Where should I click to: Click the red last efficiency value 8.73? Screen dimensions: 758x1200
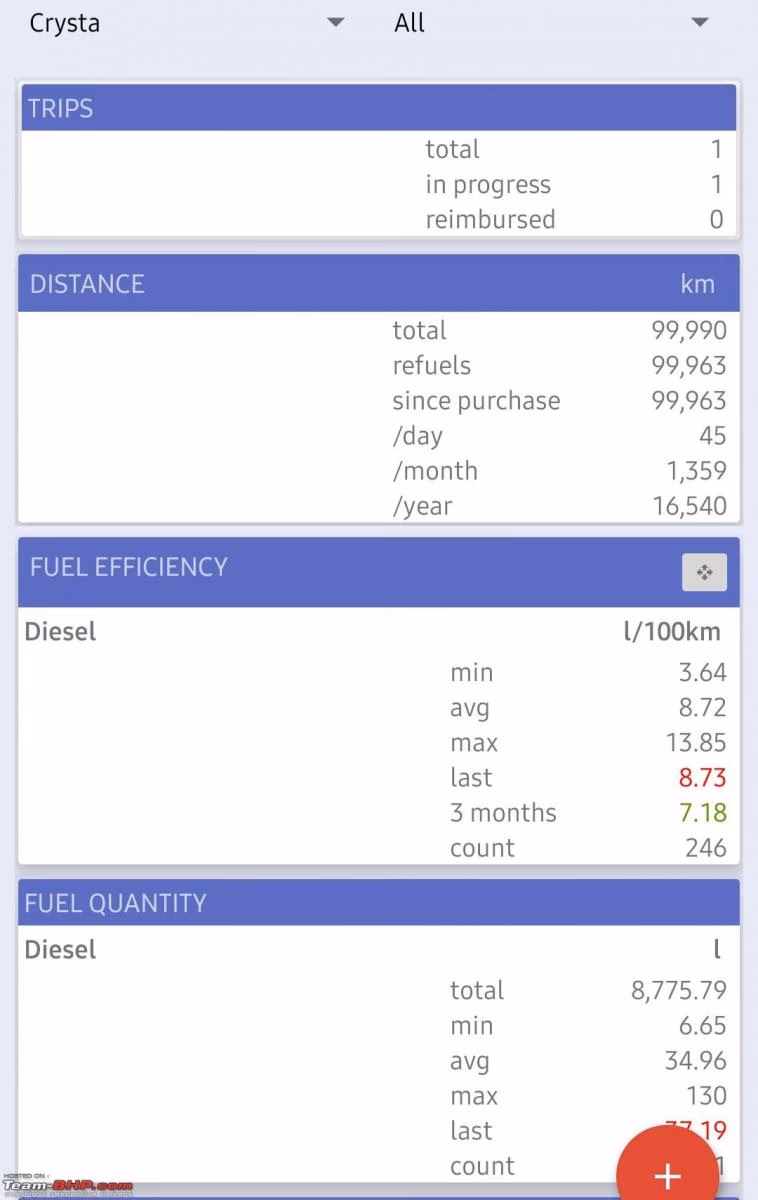pyautogui.click(x=709, y=777)
